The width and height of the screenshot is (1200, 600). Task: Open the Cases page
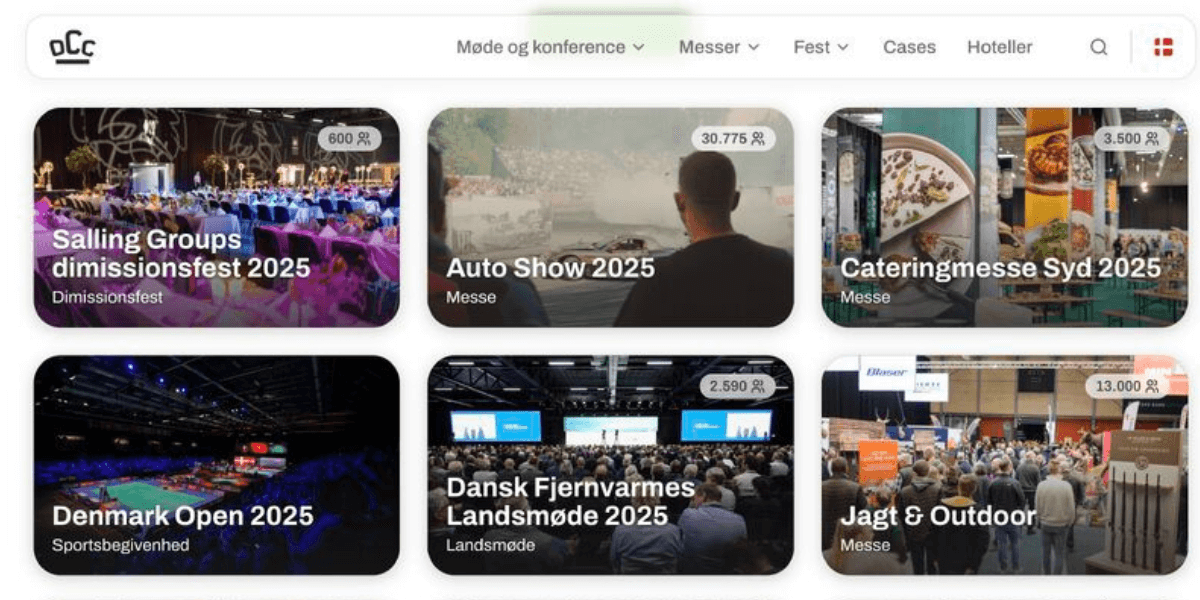[909, 47]
